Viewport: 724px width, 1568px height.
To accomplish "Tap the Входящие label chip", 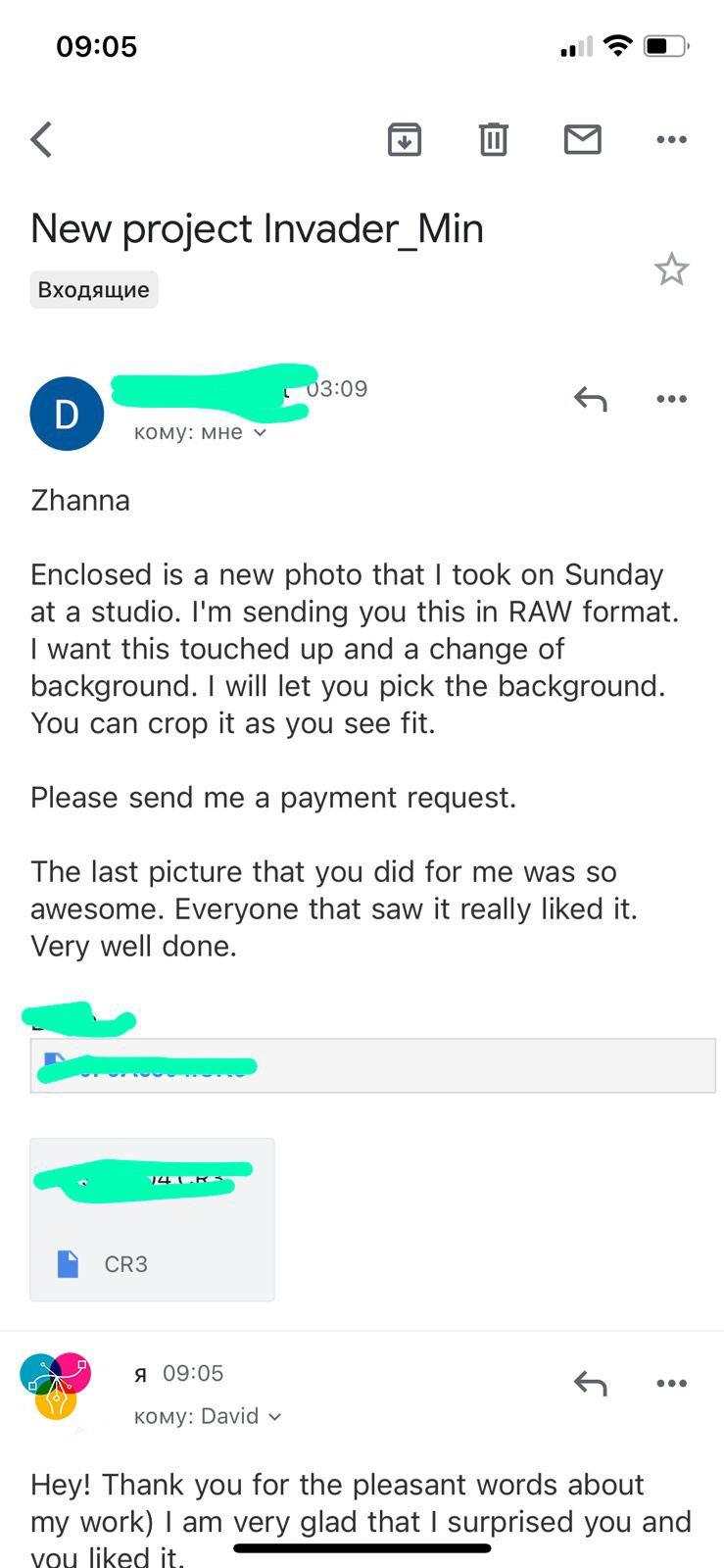I will pos(93,289).
